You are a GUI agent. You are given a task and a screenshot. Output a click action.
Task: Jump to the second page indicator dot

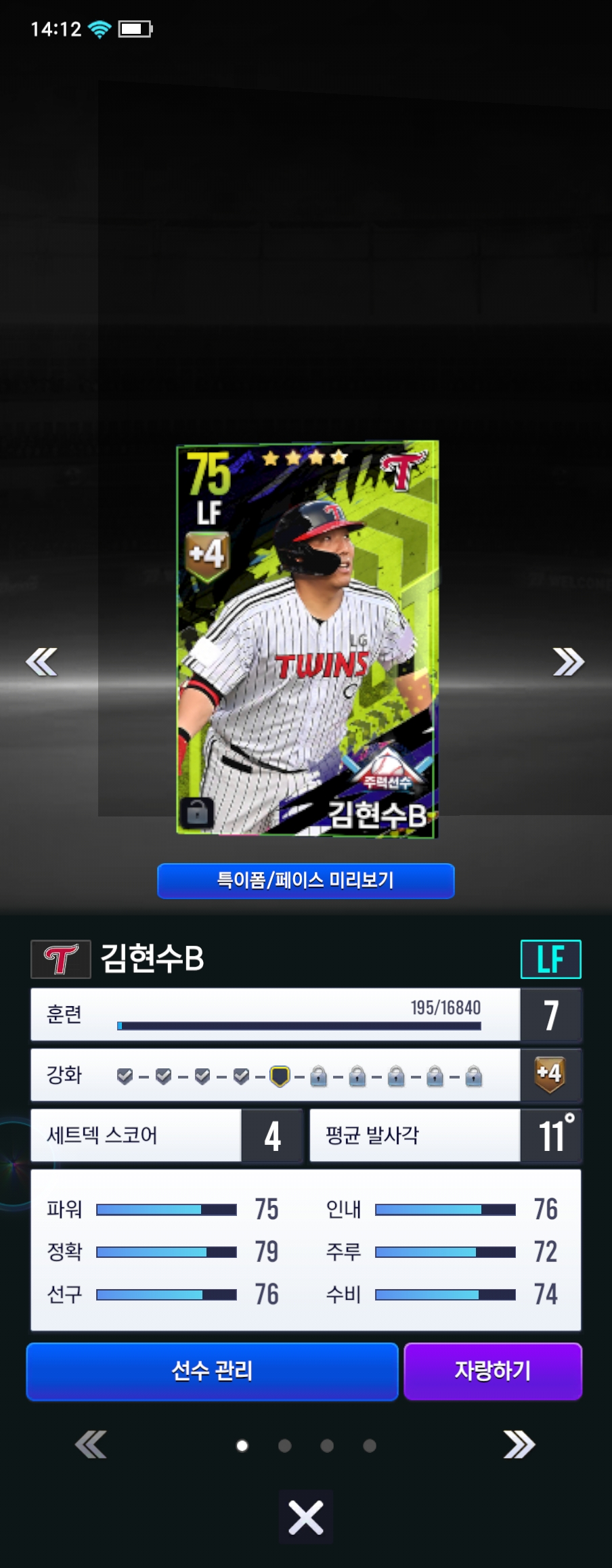click(284, 1445)
